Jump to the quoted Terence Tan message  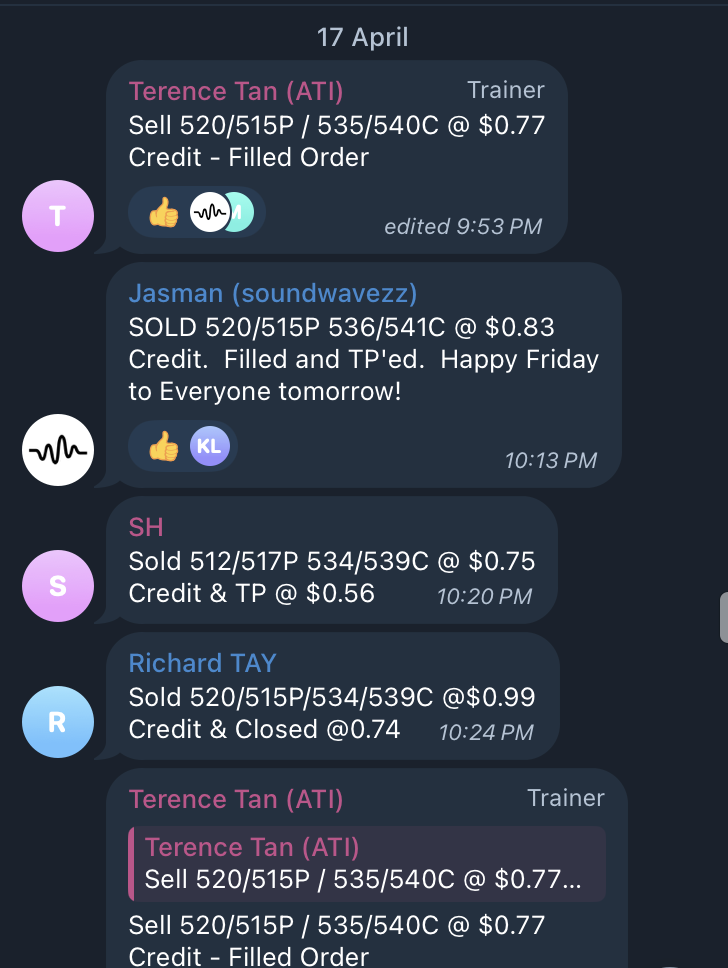(367, 864)
